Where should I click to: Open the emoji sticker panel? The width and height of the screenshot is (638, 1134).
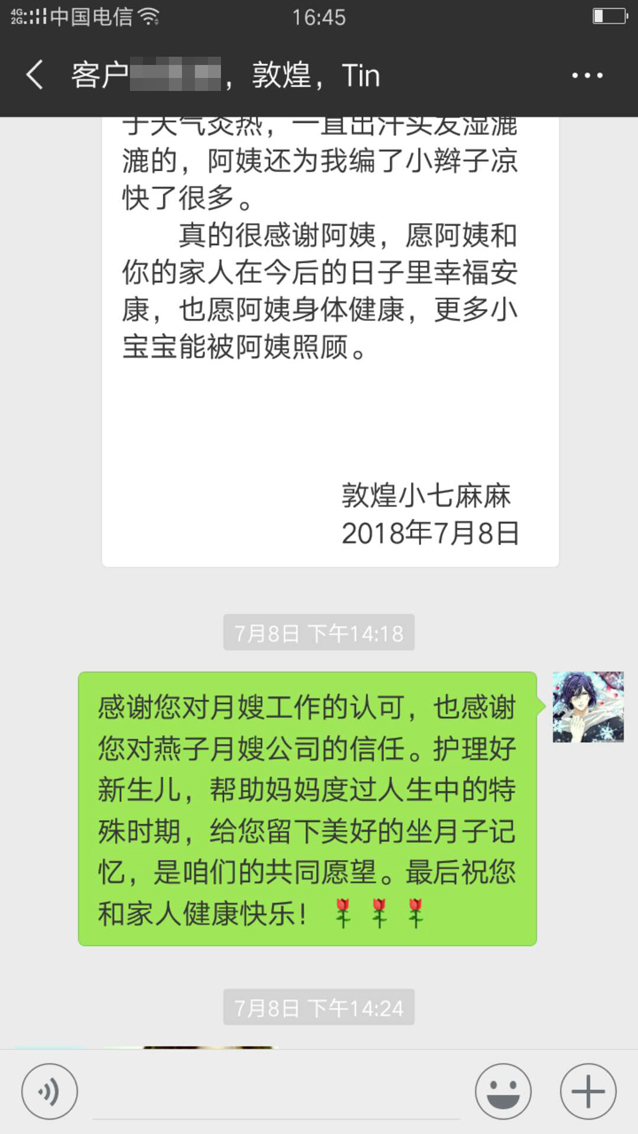(x=503, y=1092)
